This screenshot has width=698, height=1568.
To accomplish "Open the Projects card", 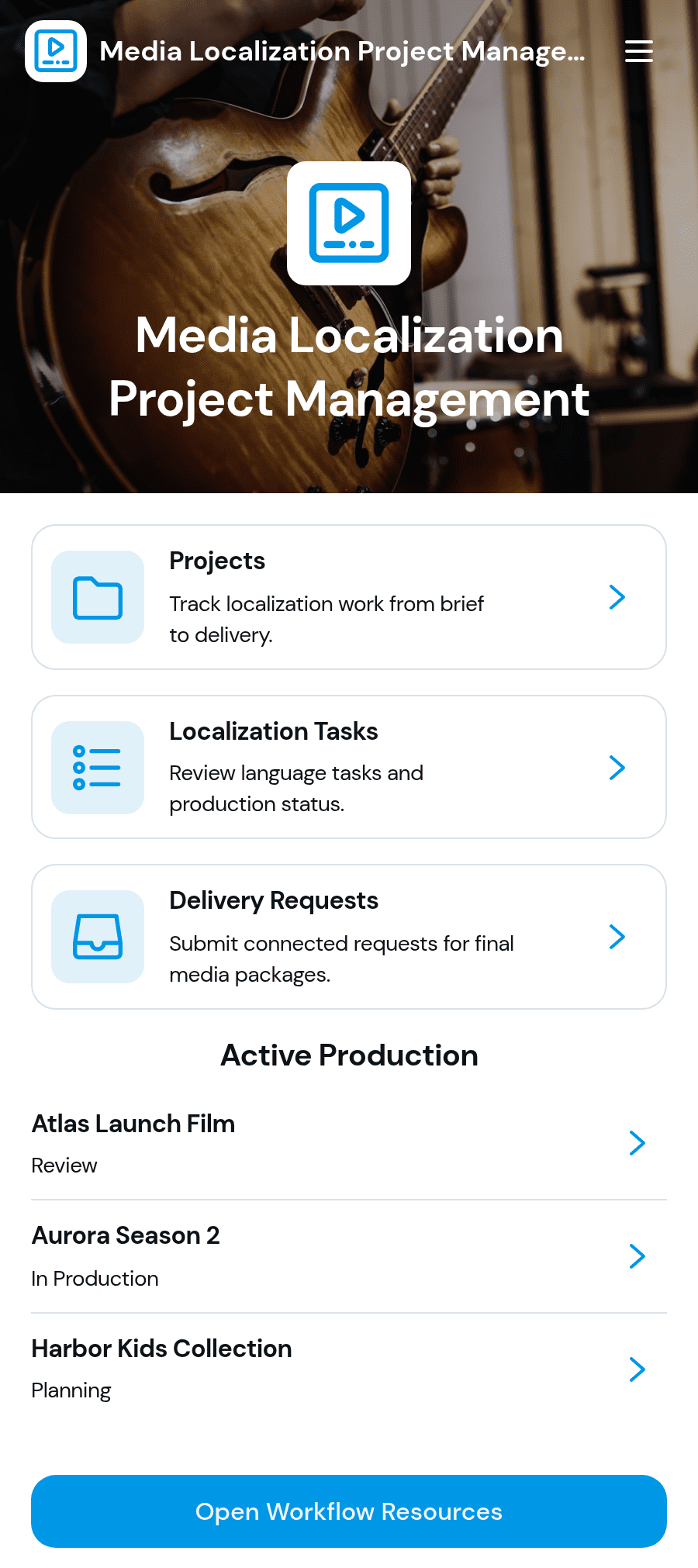I will (349, 597).
